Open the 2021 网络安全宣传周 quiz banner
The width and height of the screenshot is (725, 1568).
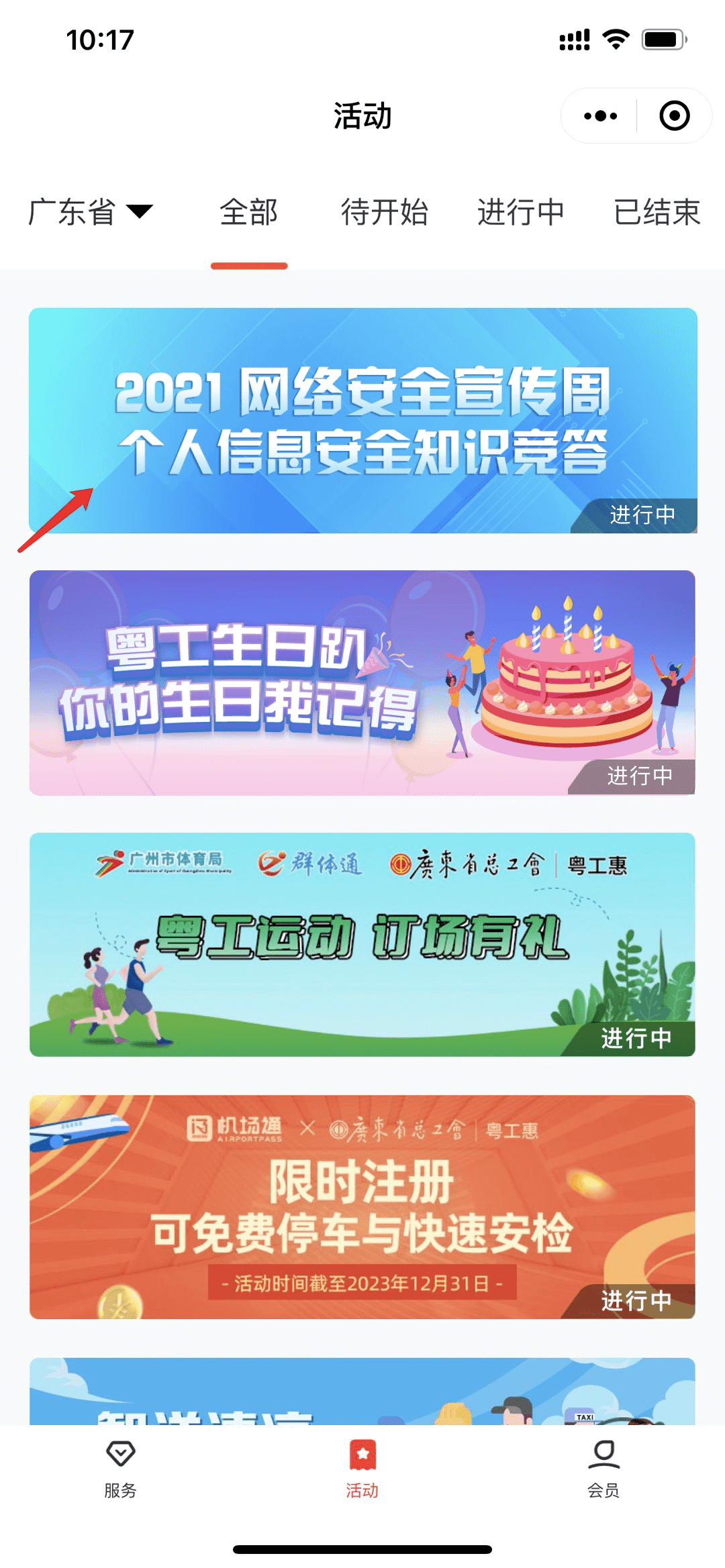tap(362, 421)
